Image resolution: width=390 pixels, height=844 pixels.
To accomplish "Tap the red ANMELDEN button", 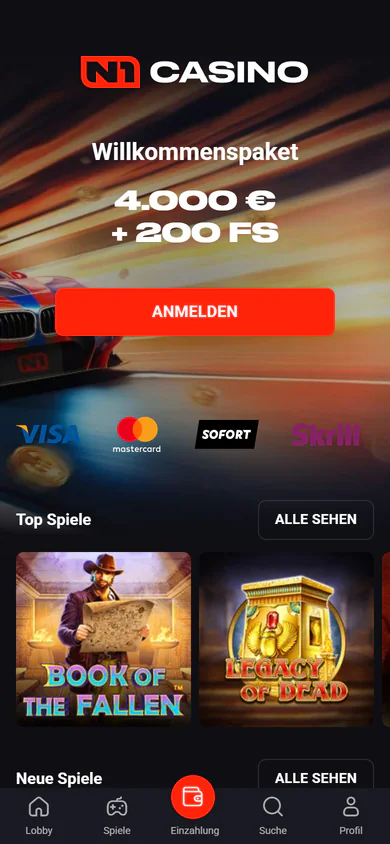I will point(195,312).
